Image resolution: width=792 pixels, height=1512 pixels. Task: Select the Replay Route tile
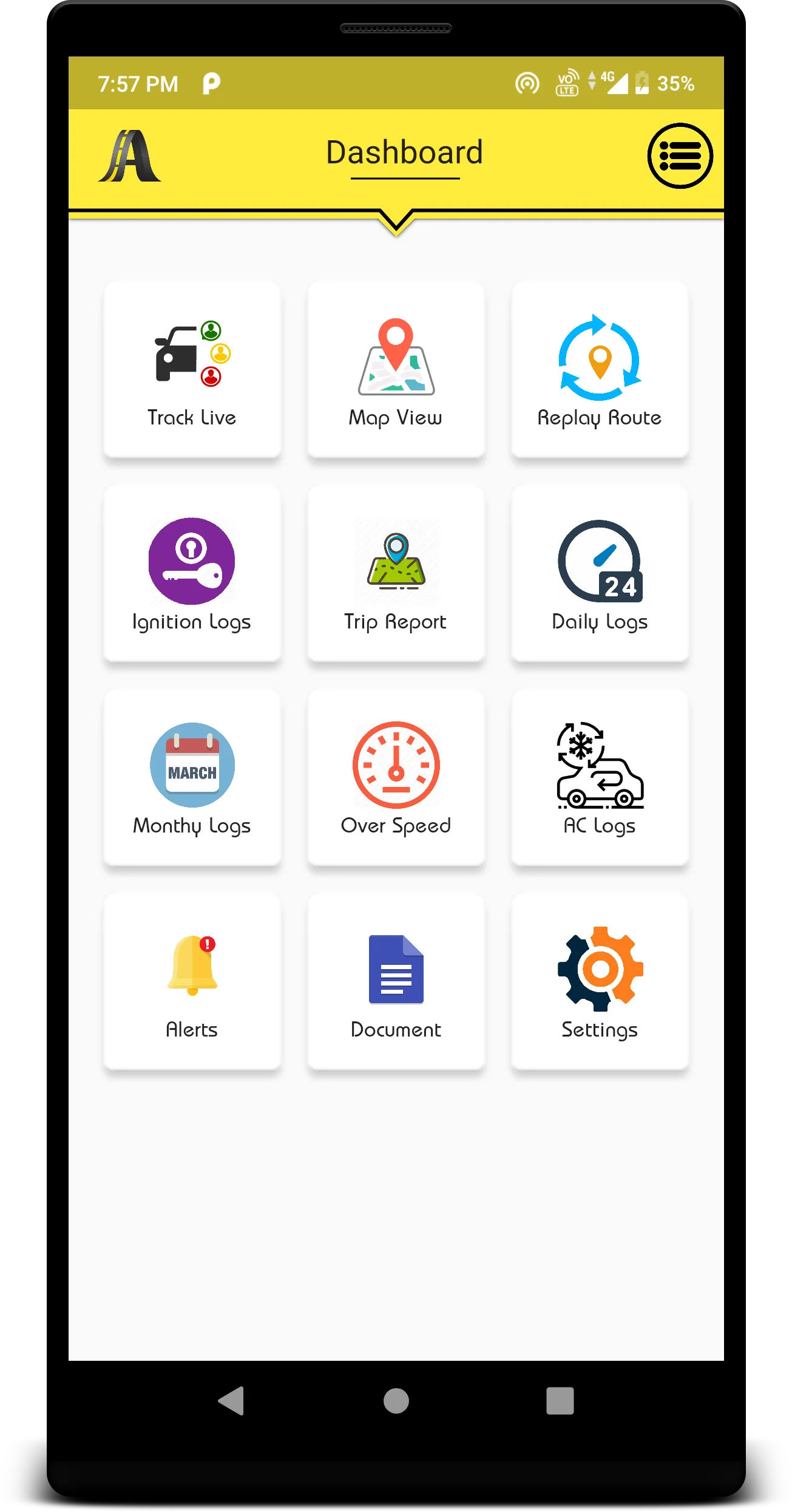click(600, 369)
